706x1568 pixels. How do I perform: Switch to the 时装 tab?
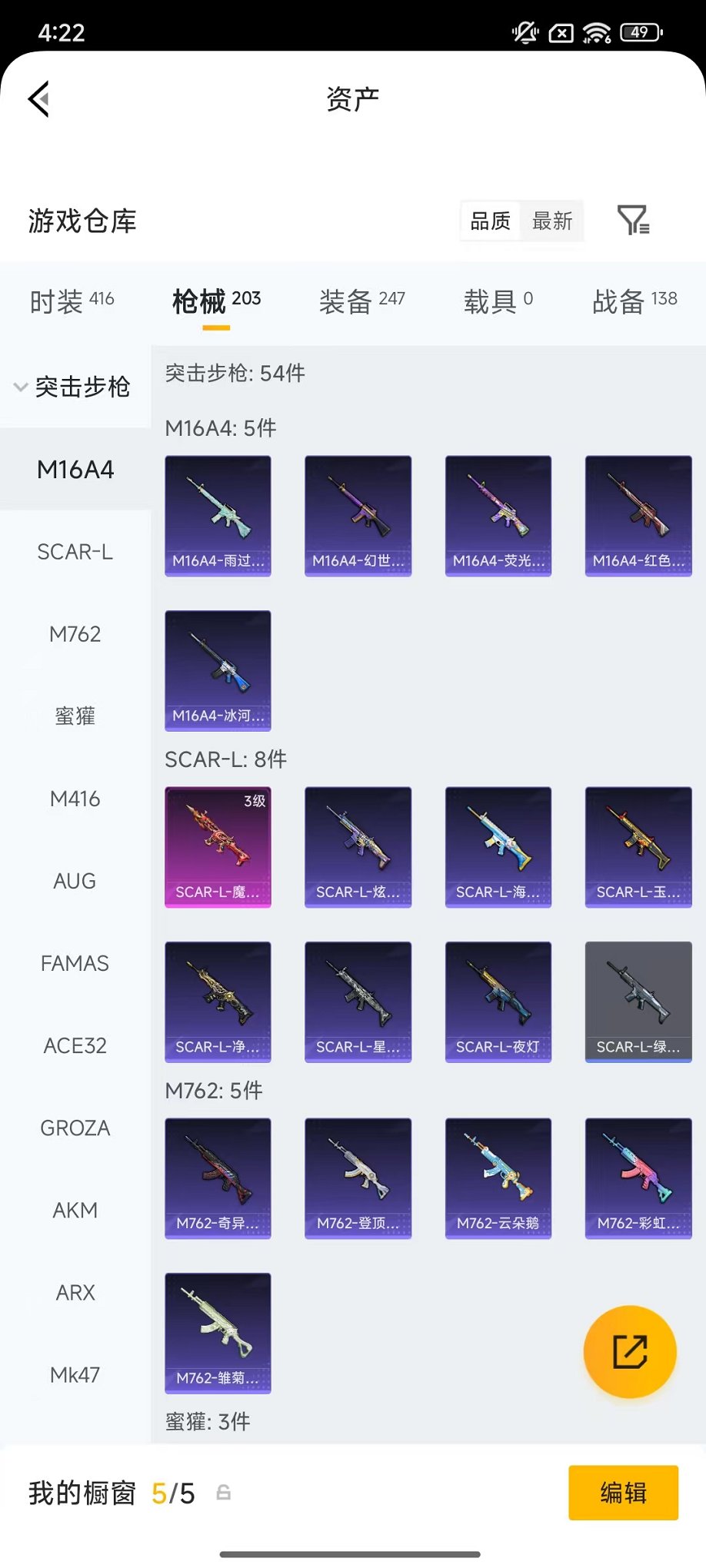tap(72, 301)
